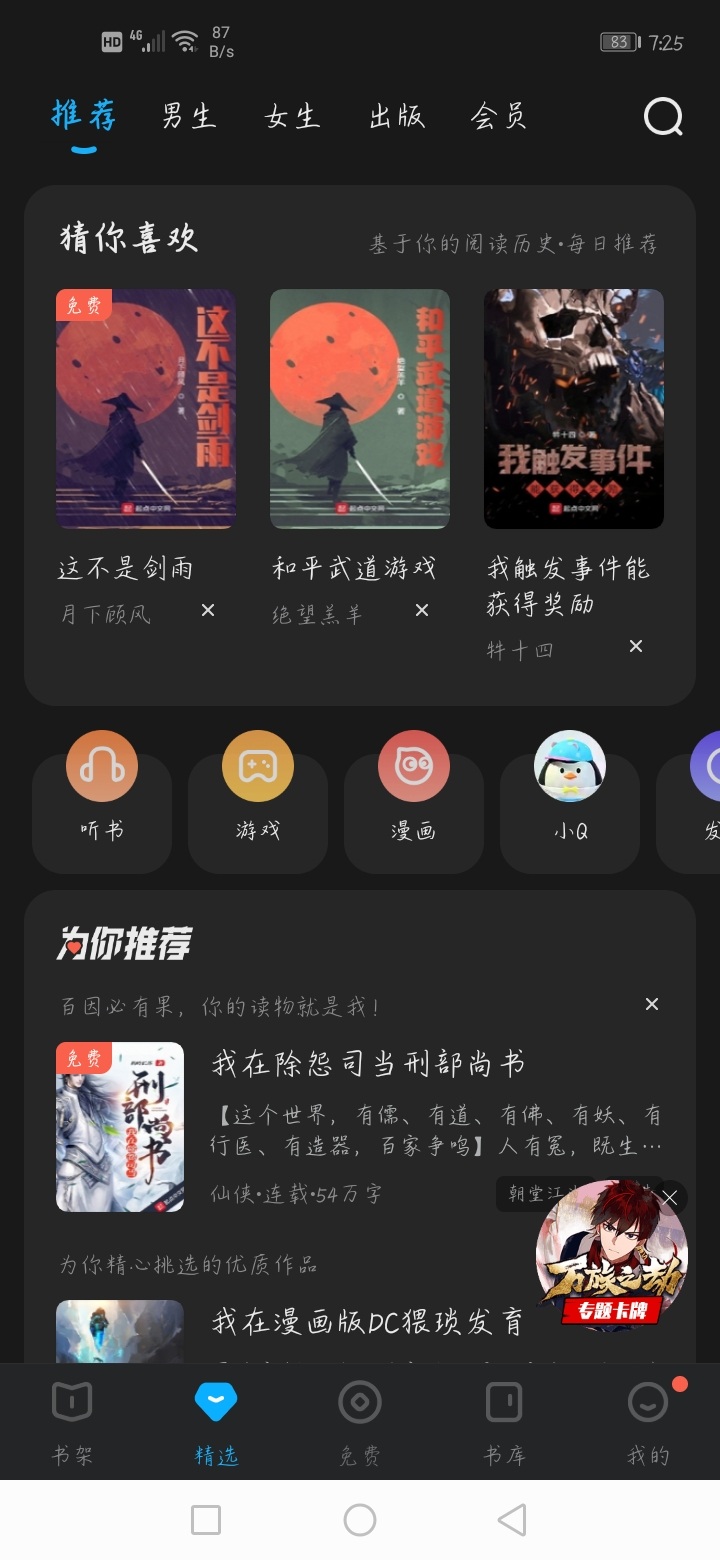Open 我在除怨司当刑部尚书 book entry
Viewport: 720px width, 1560px height.
(x=360, y=1127)
